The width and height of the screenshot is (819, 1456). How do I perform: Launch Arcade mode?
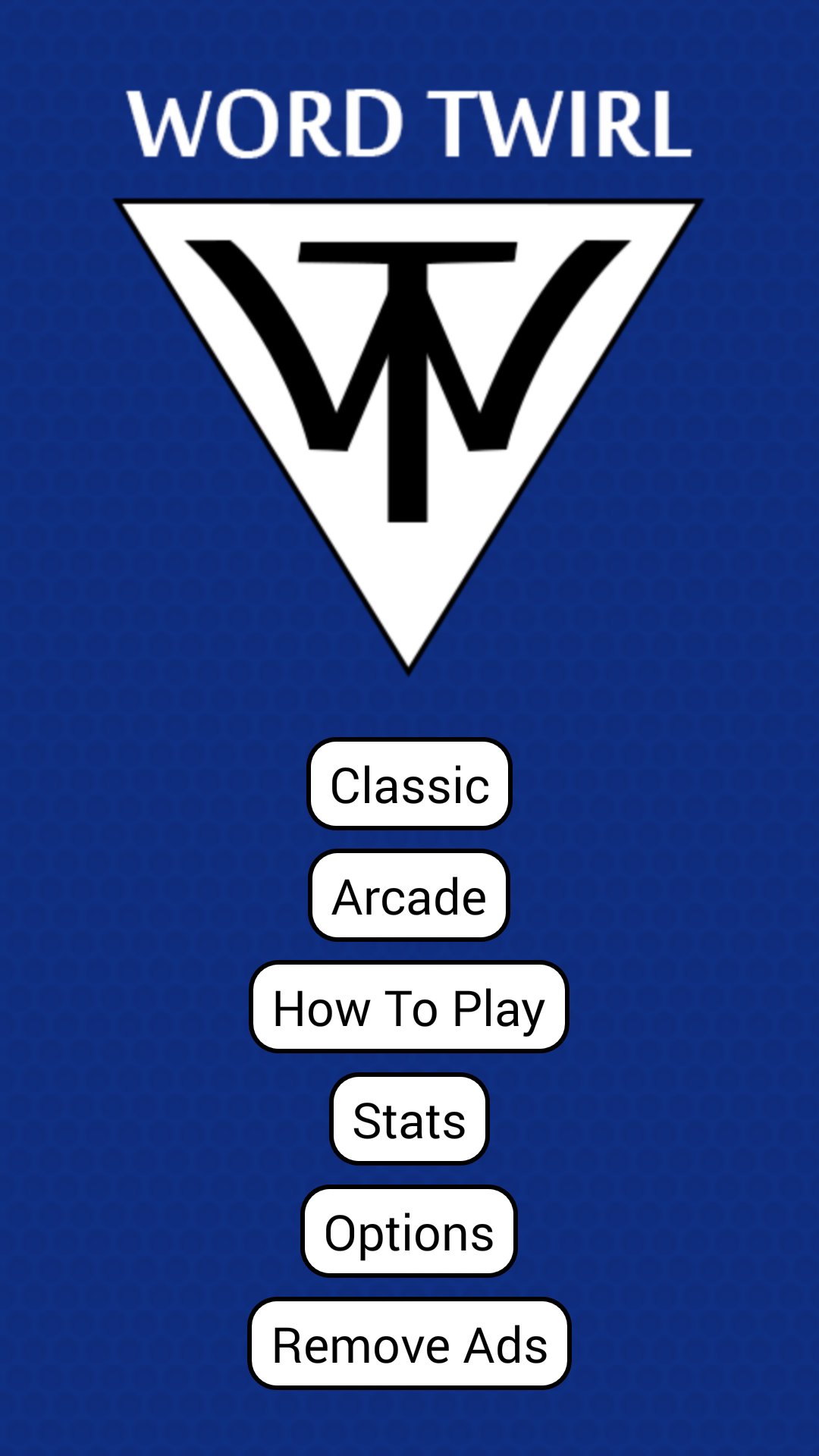(409, 896)
